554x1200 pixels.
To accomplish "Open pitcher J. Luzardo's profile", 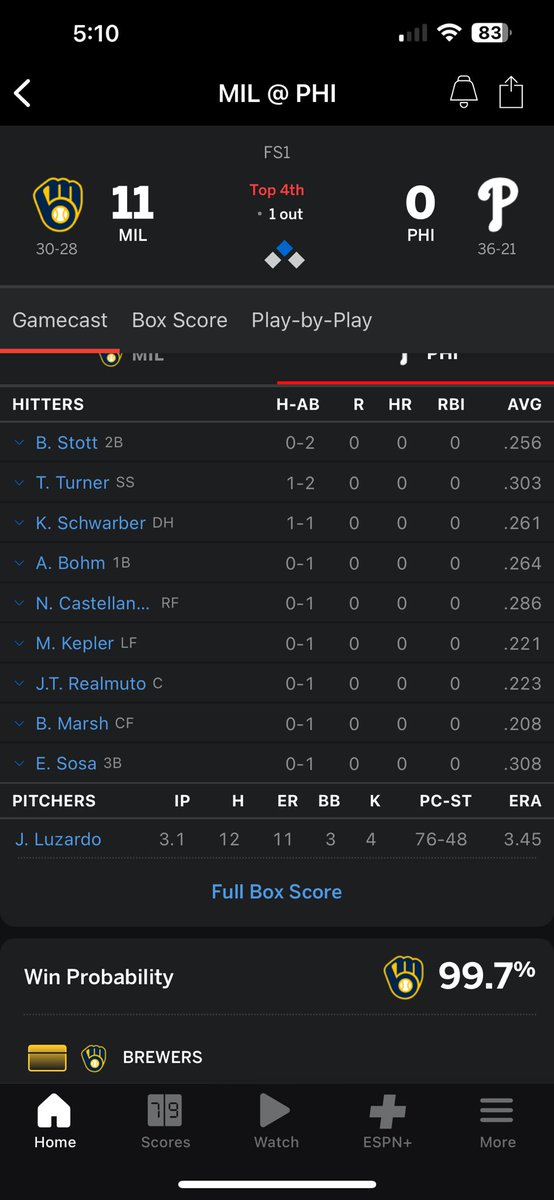I will (x=58, y=839).
